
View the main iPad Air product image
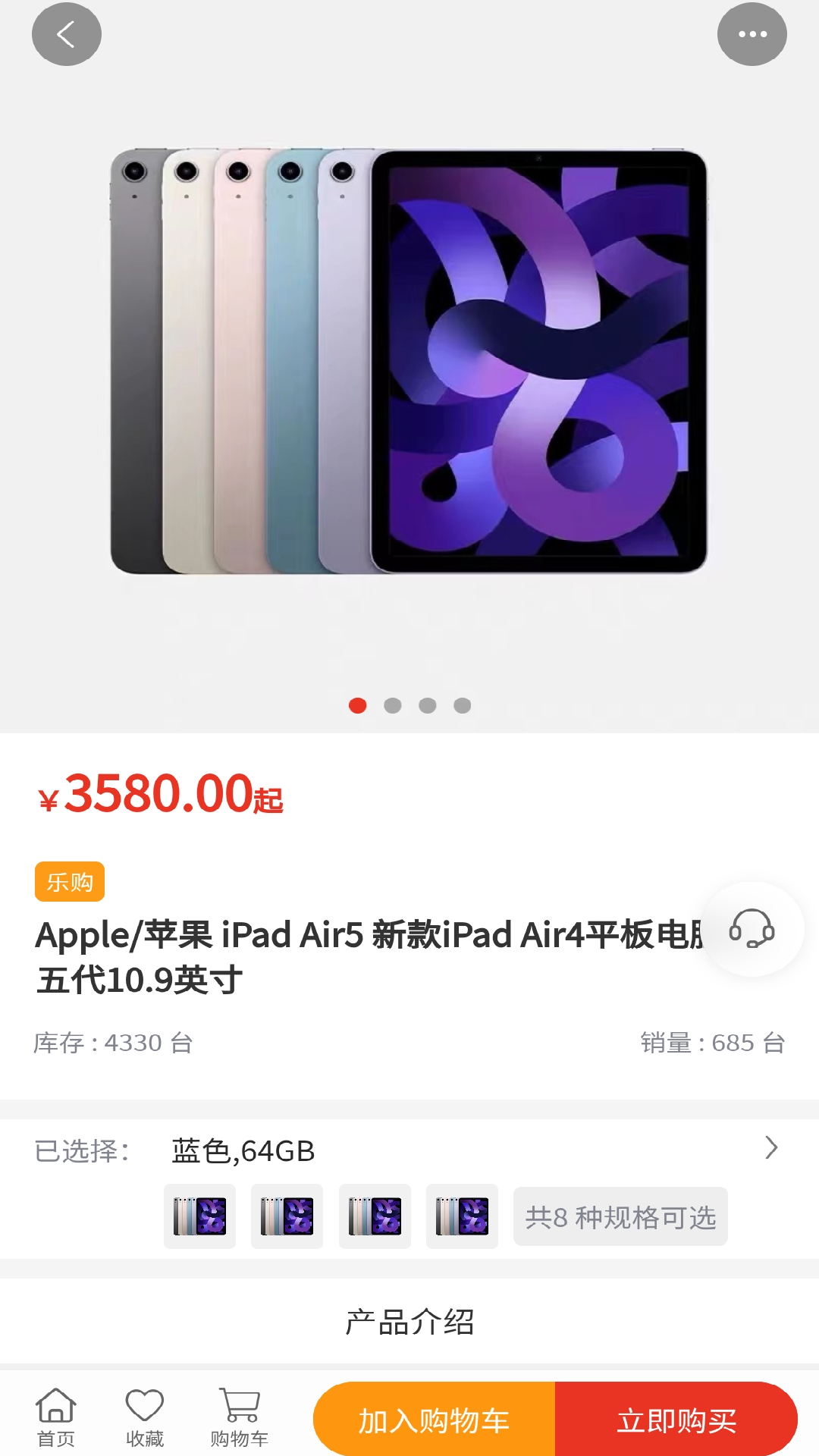click(409, 361)
